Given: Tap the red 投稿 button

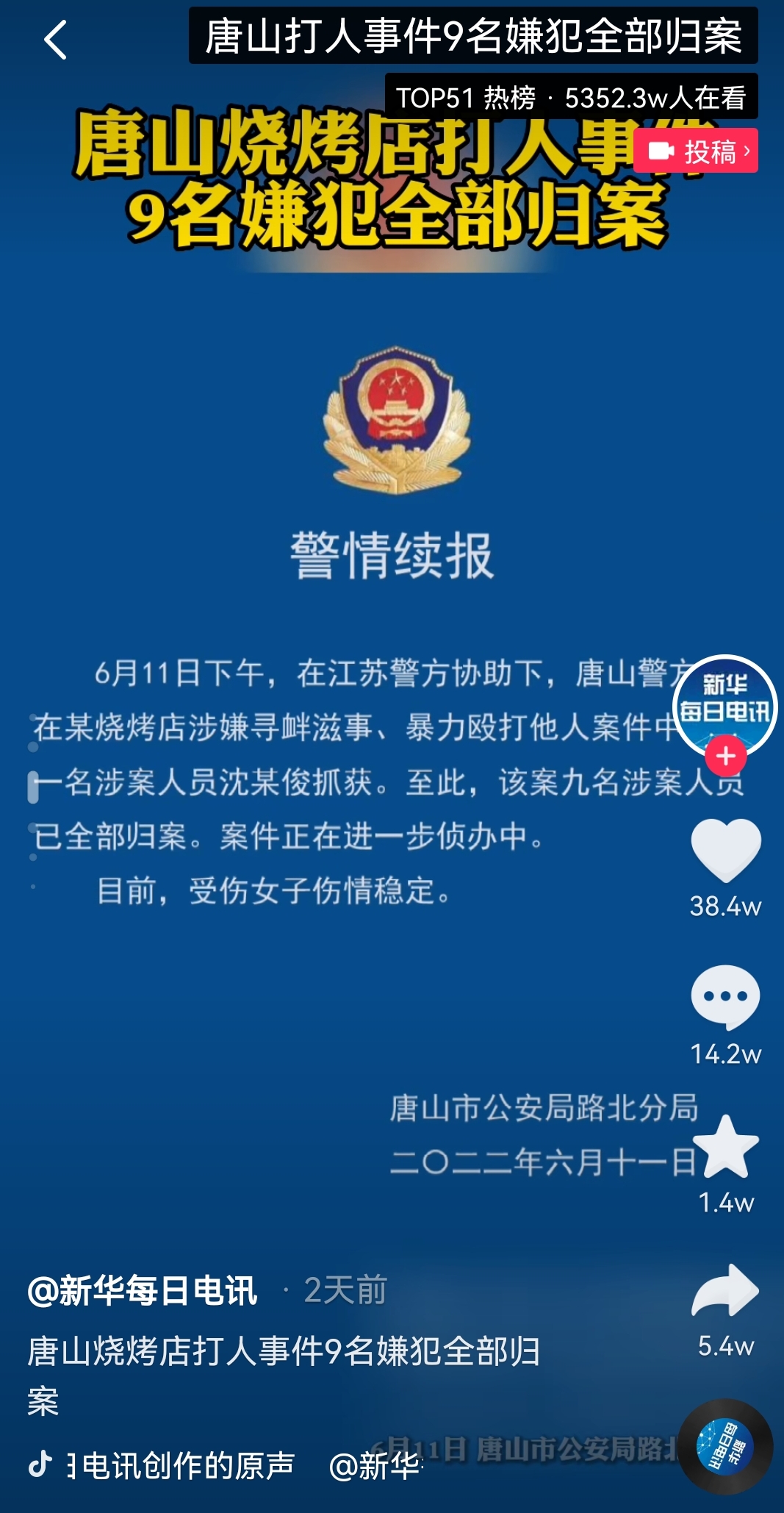Looking at the screenshot, I should [x=695, y=151].
